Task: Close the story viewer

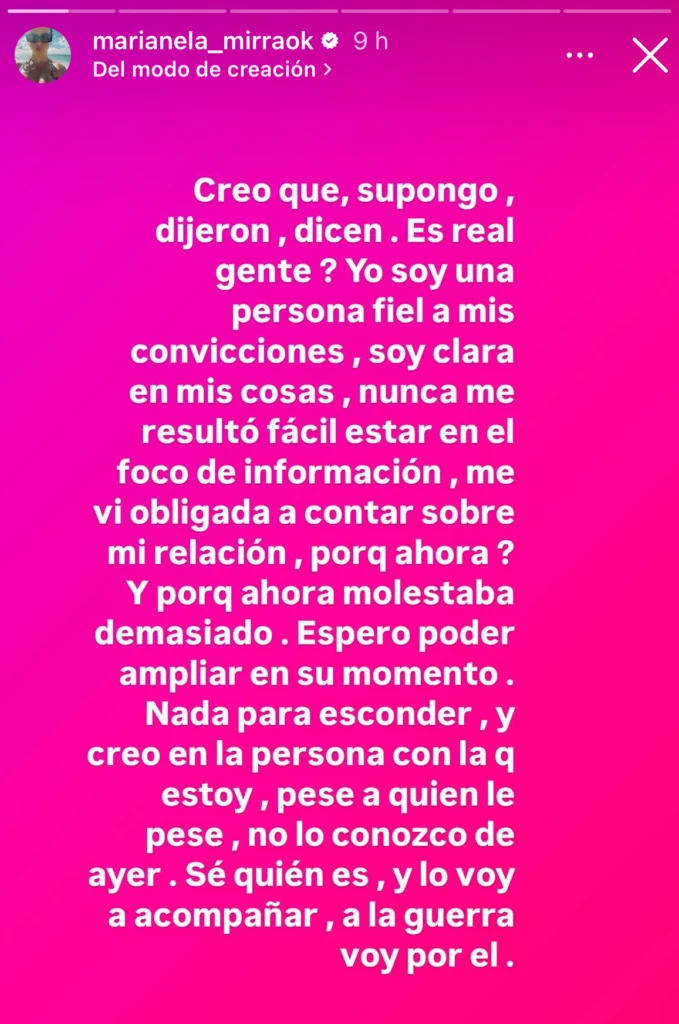Action: [x=650, y=56]
